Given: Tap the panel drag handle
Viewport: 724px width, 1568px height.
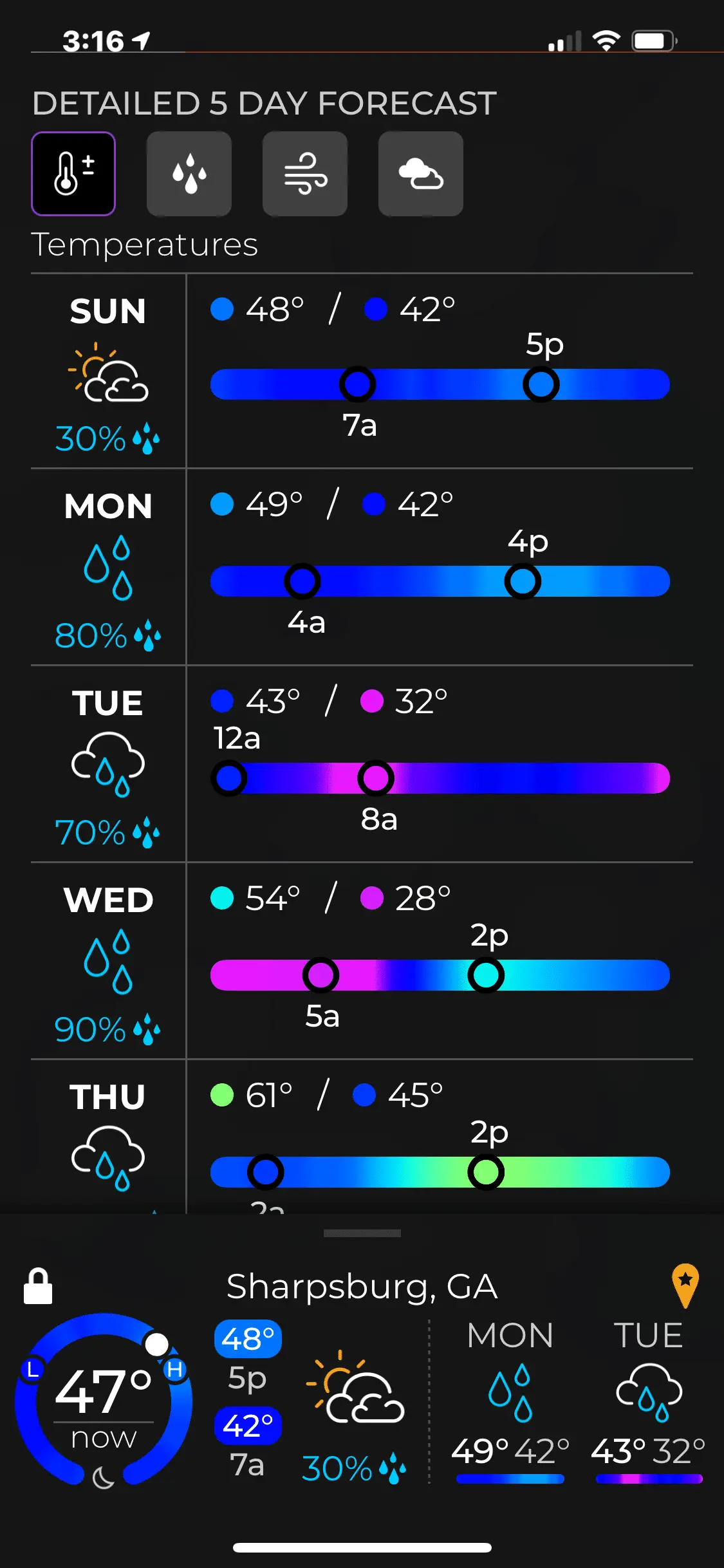Looking at the screenshot, I should 362,1233.
